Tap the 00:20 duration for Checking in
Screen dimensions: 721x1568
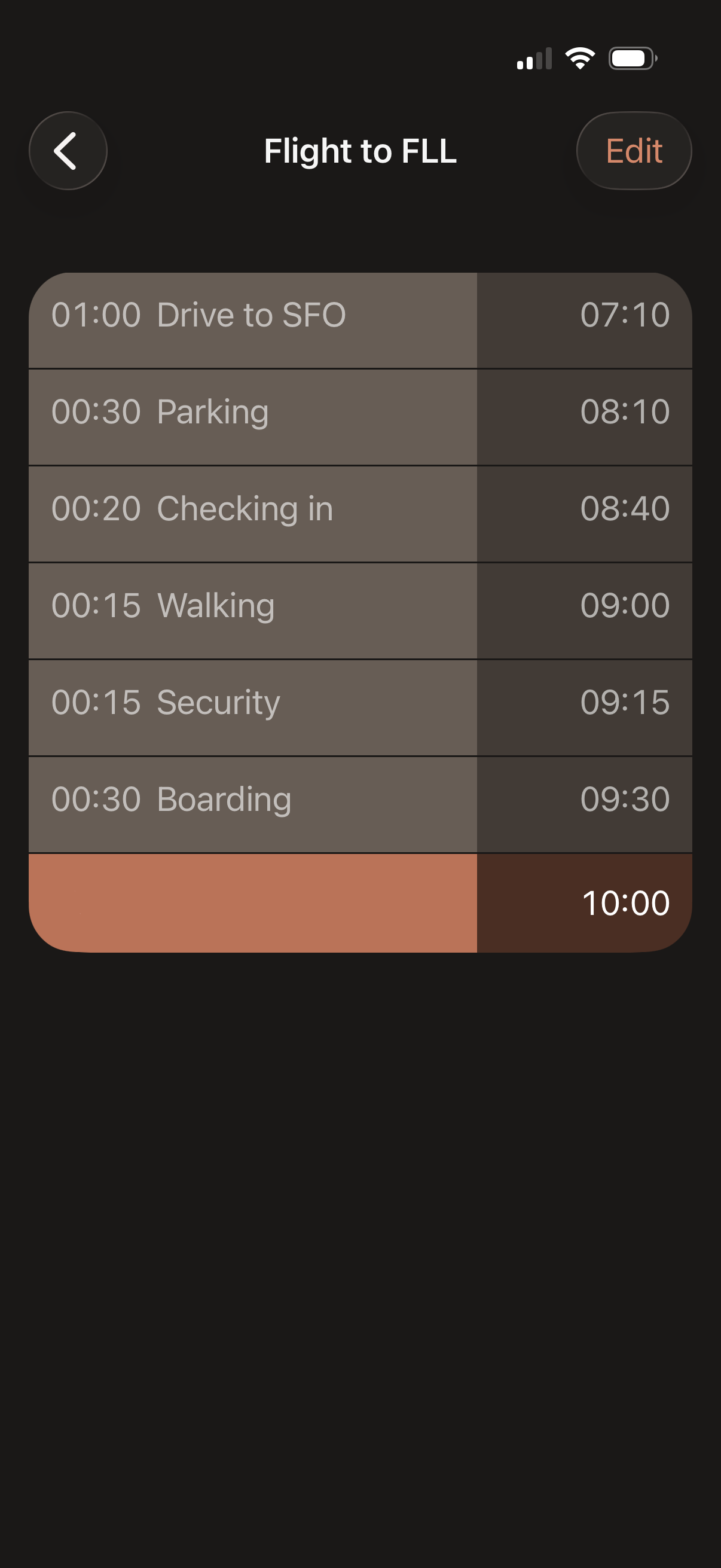click(97, 509)
